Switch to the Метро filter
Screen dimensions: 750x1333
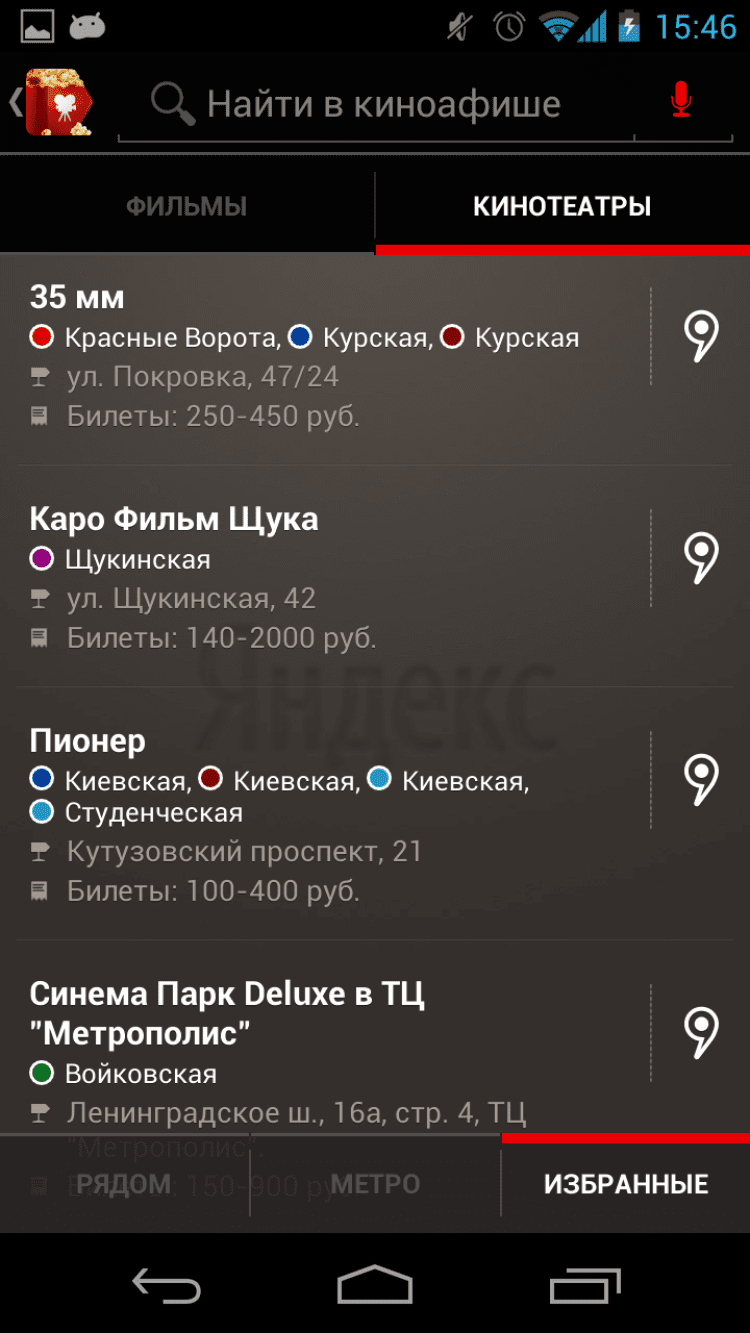coord(375,1185)
